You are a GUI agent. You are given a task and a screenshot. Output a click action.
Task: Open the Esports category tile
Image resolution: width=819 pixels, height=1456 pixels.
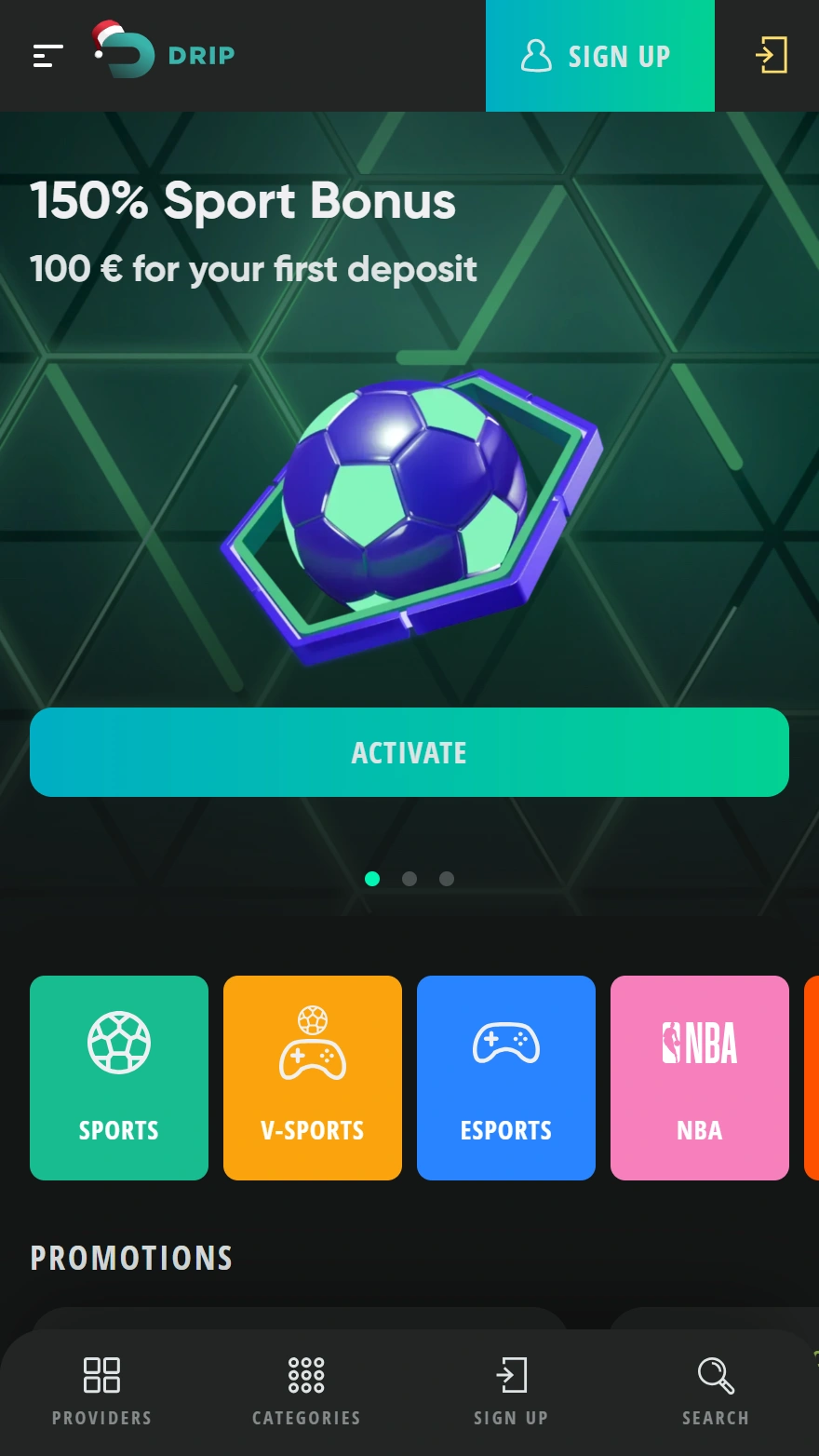[x=506, y=1078]
